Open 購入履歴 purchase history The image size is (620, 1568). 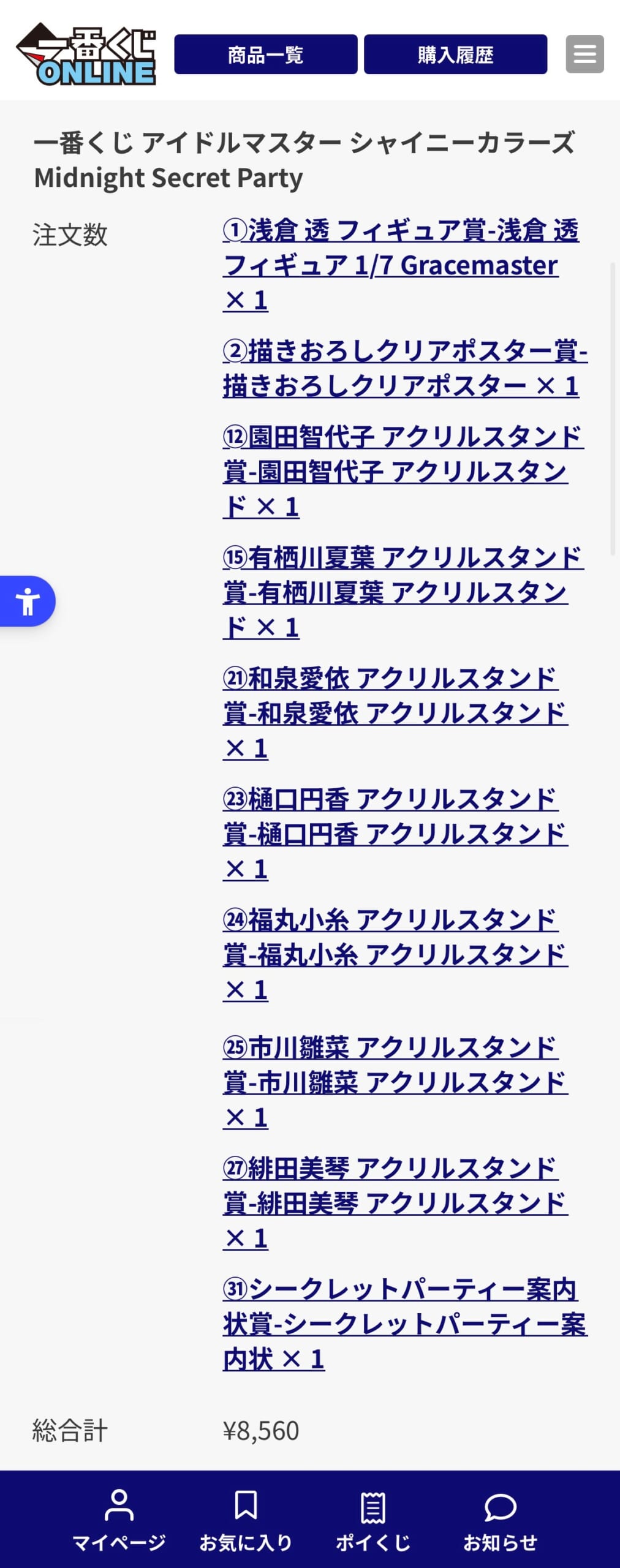click(x=455, y=55)
